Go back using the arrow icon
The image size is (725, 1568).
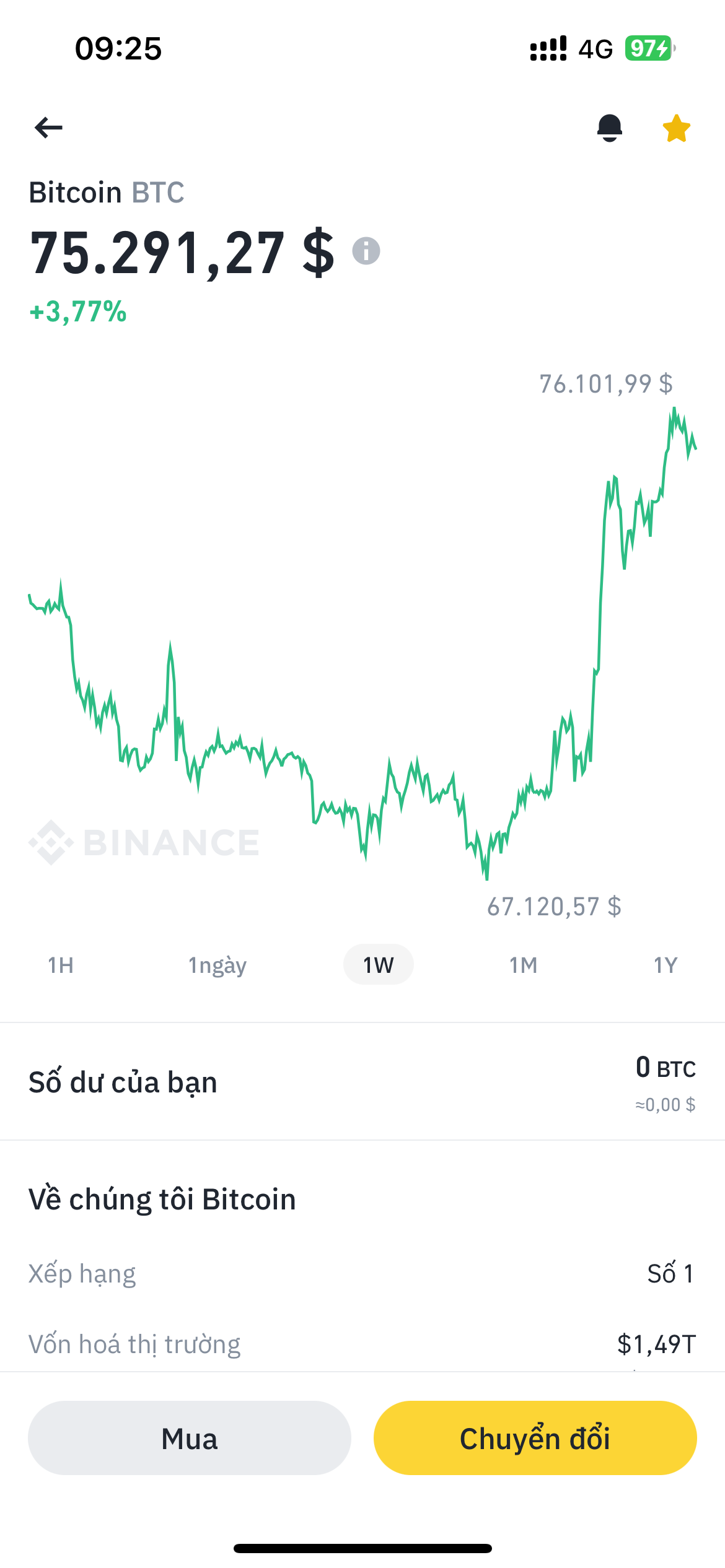tap(48, 128)
